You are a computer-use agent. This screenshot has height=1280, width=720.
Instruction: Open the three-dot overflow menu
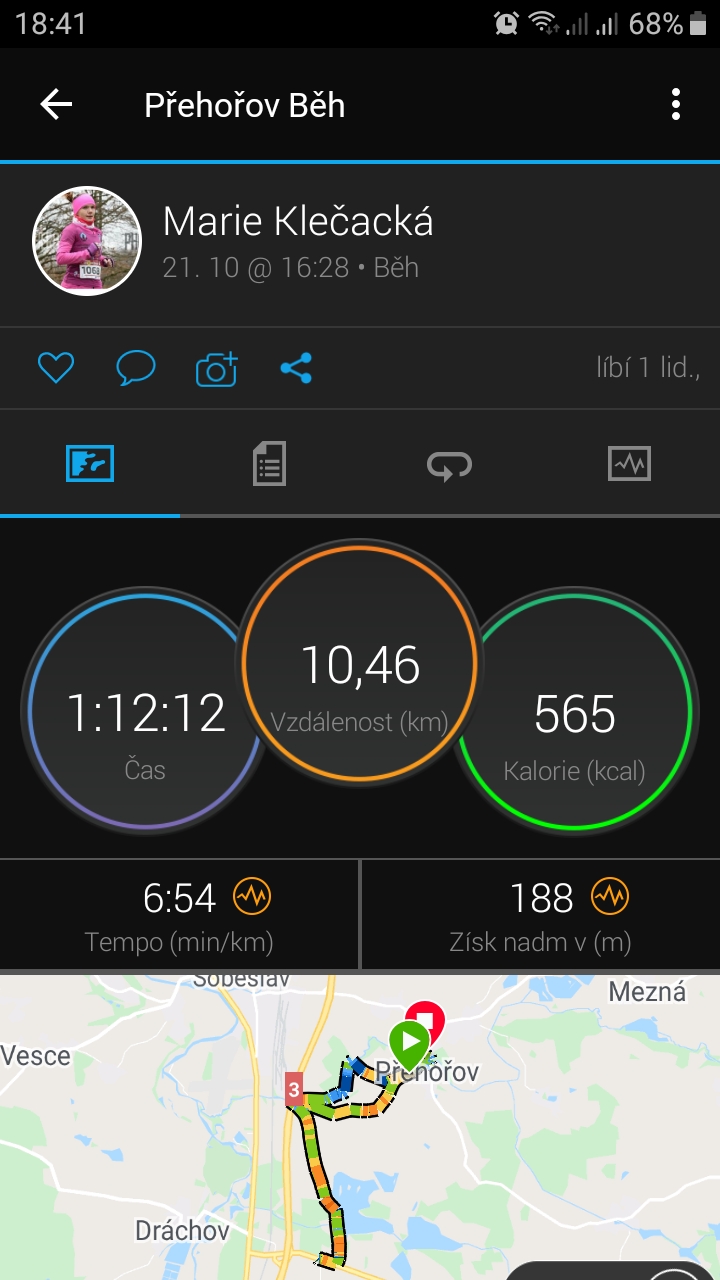[676, 104]
